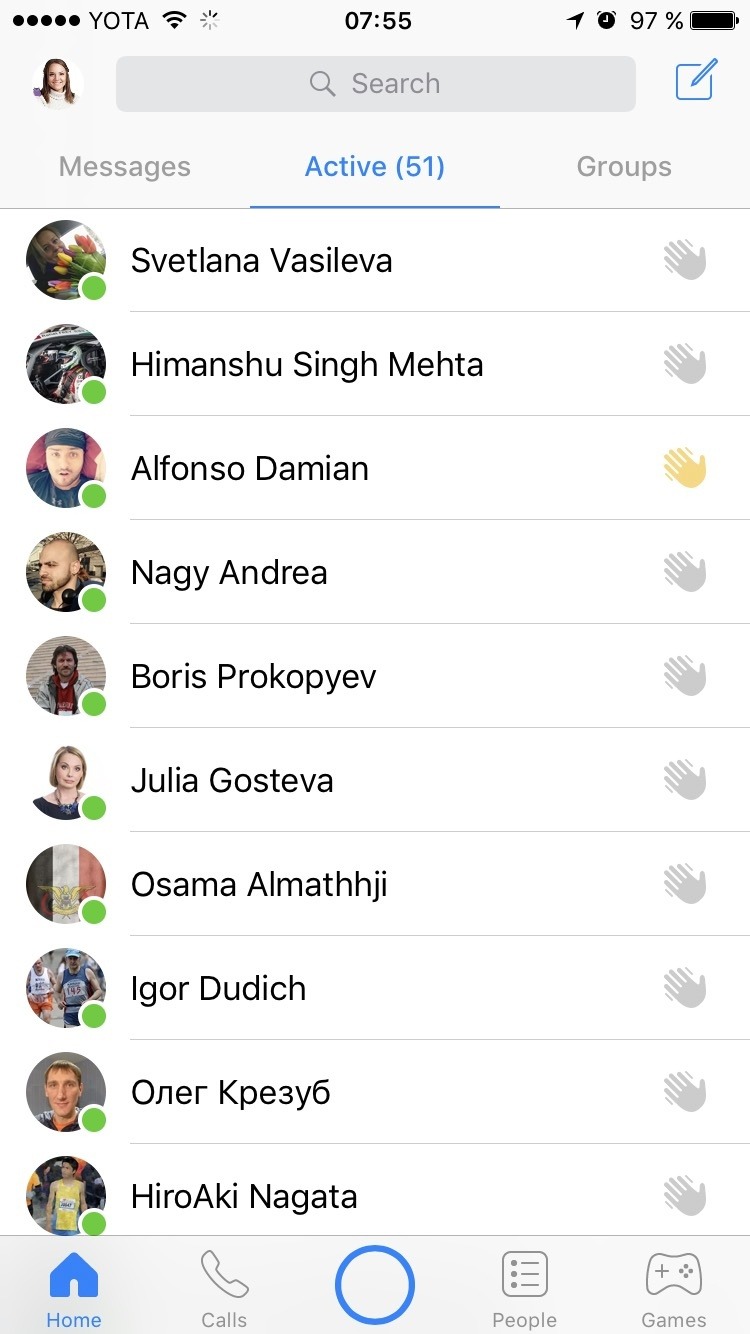The image size is (750, 1334).
Task: Open the People tab
Action: pos(524,1288)
